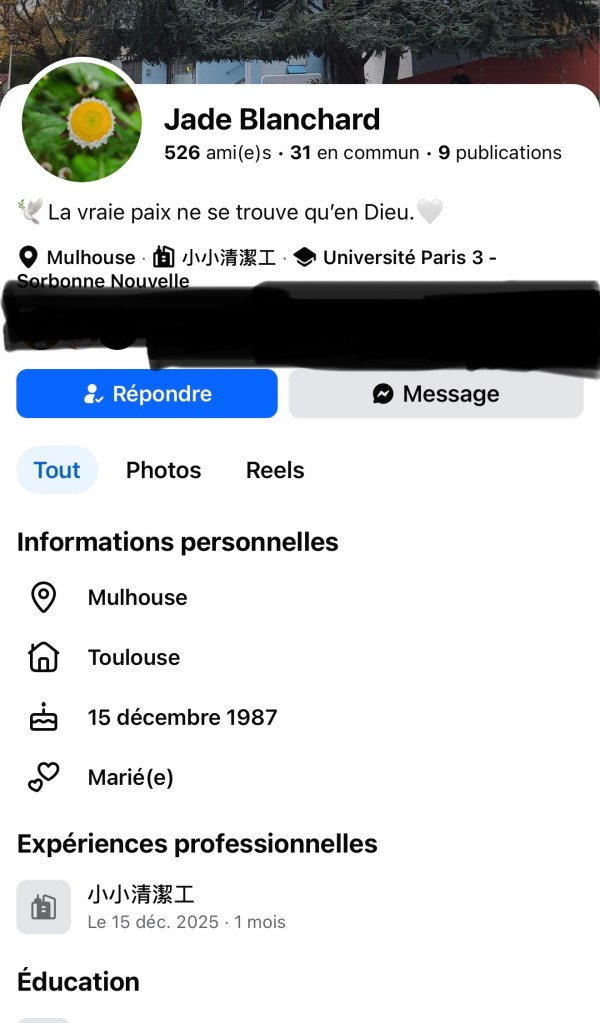Viewport: 600px width, 1023px height.
Task: View Jade Blanchard's profile picture
Action: coord(82,121)
